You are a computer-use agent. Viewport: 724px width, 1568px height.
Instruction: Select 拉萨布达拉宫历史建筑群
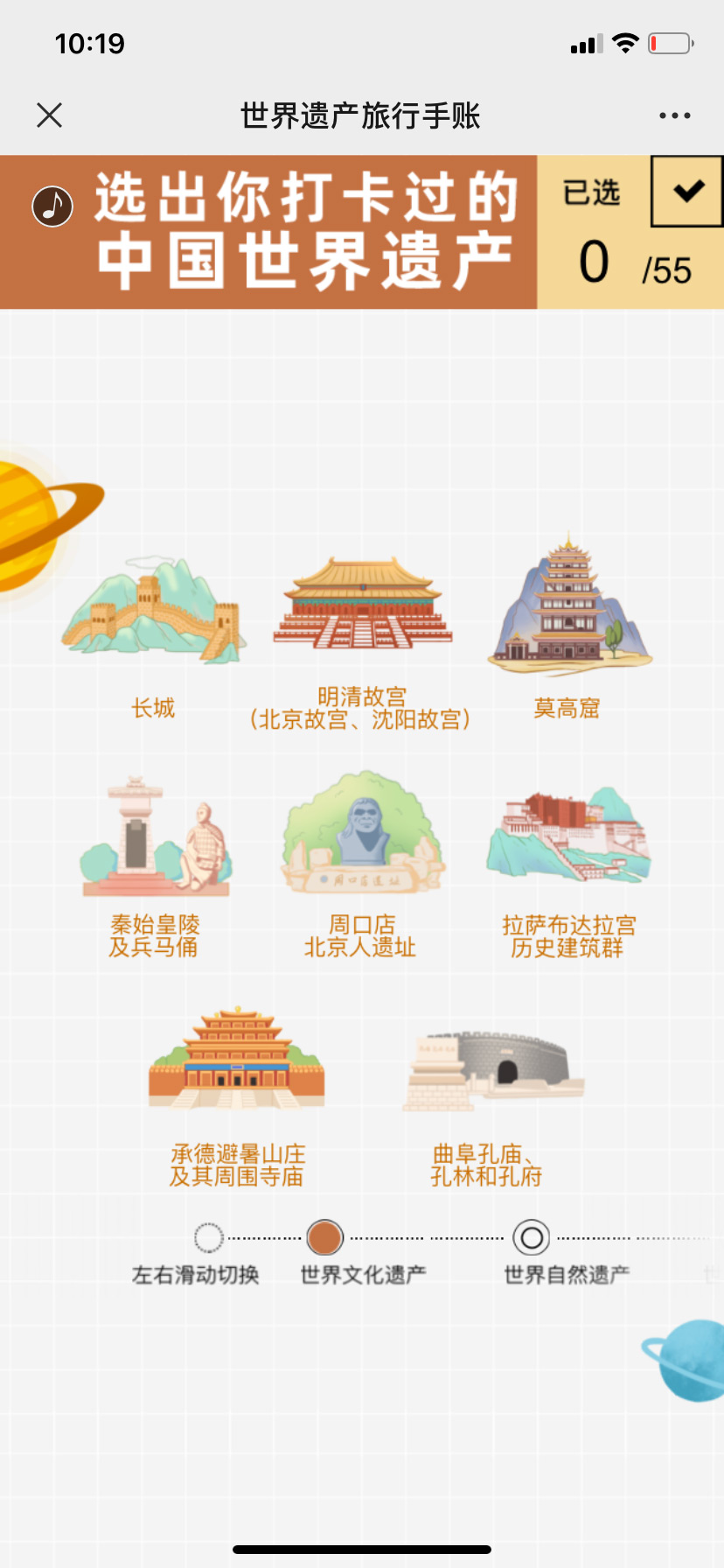point(568,836)
